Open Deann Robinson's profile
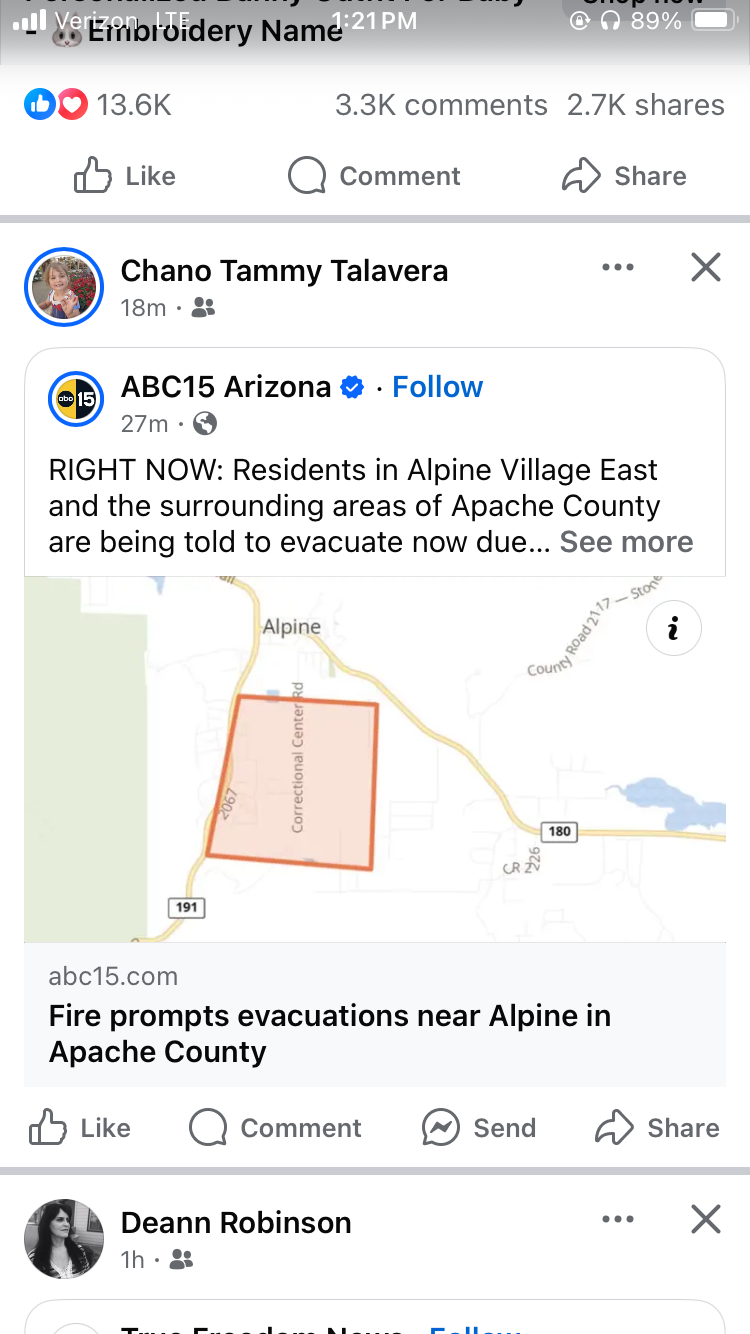Screen dimensions: 750x1334 tap(236, 1223)
